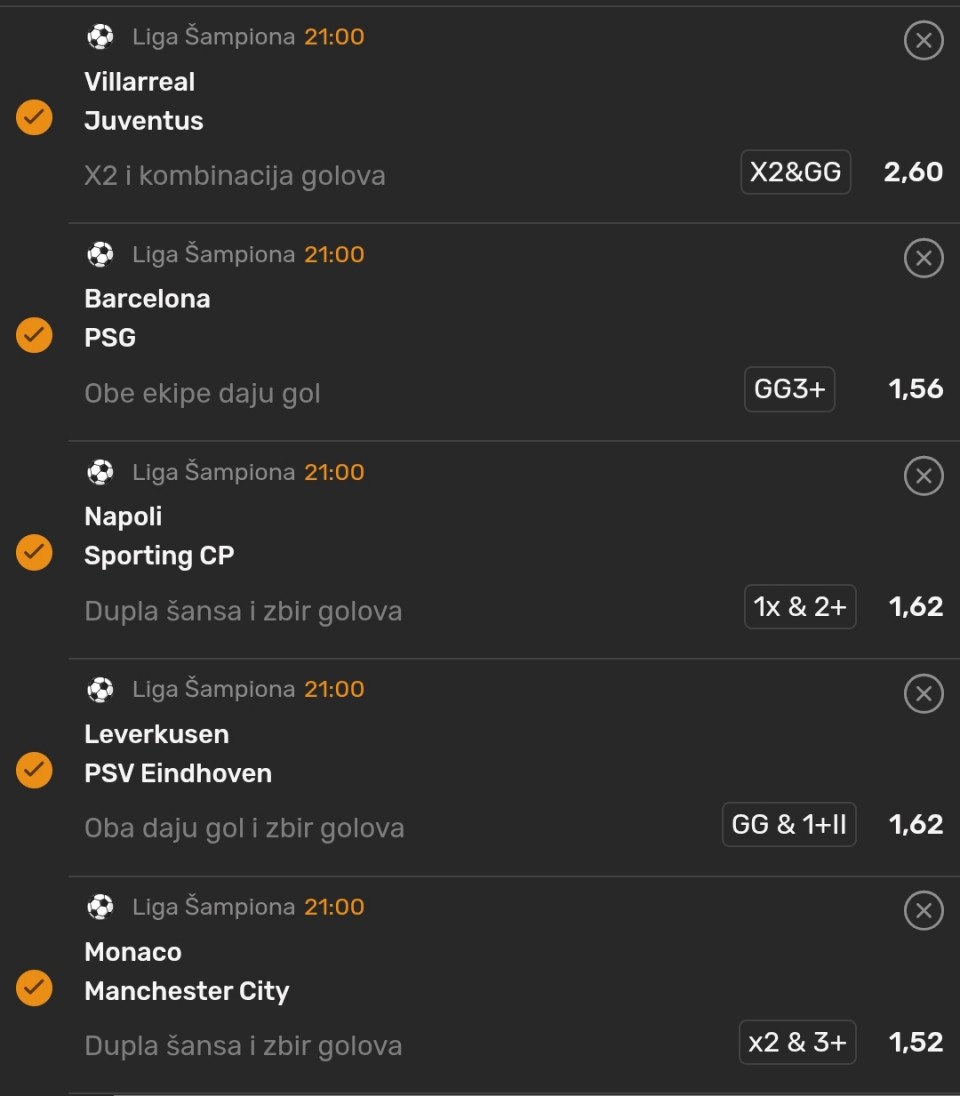
Task: Change the x2 & 3+ pick for Monaco match
Action: [797, 1042]
